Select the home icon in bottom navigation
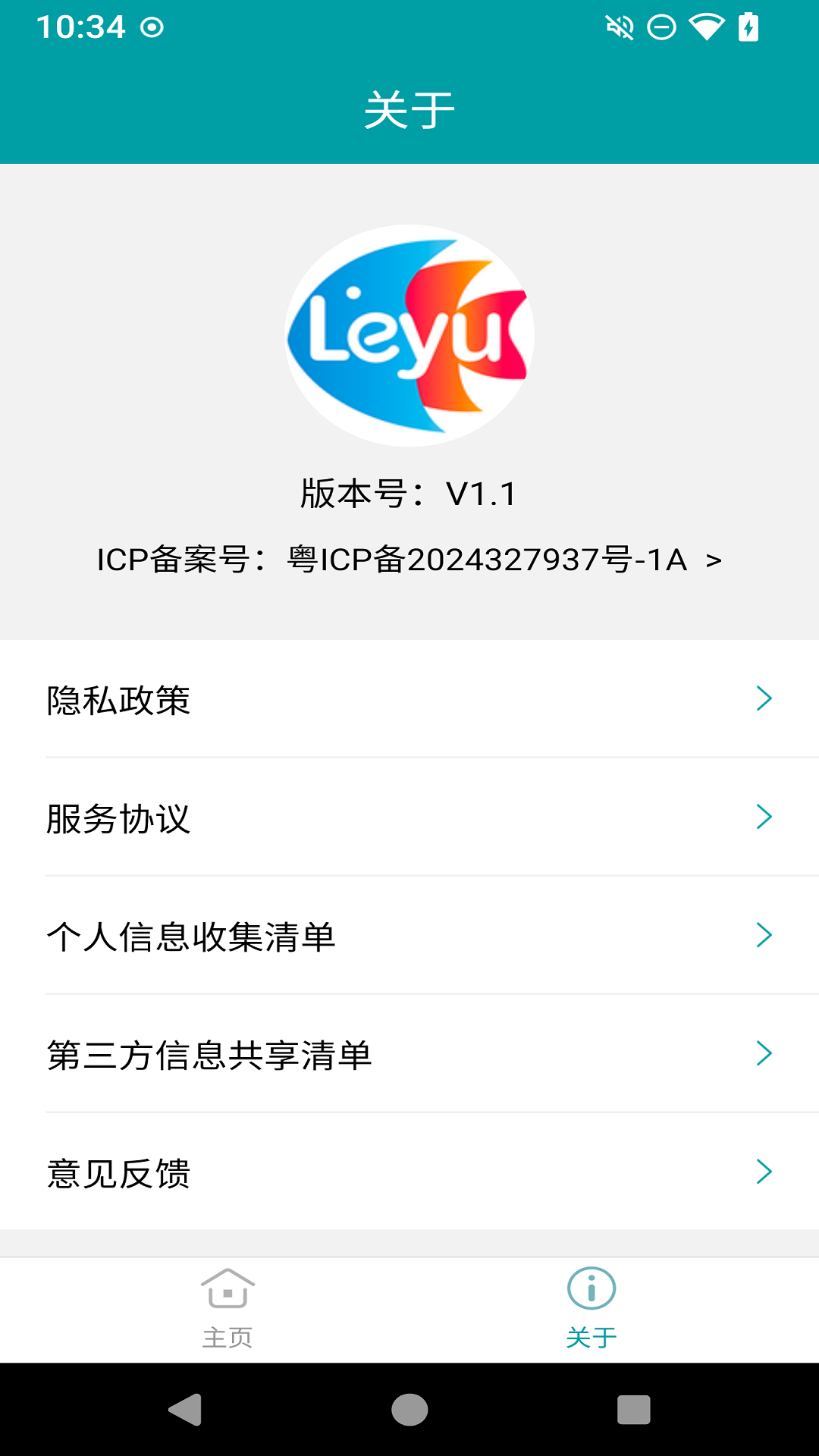819x1456 pixels. [x=227, y=1289]
